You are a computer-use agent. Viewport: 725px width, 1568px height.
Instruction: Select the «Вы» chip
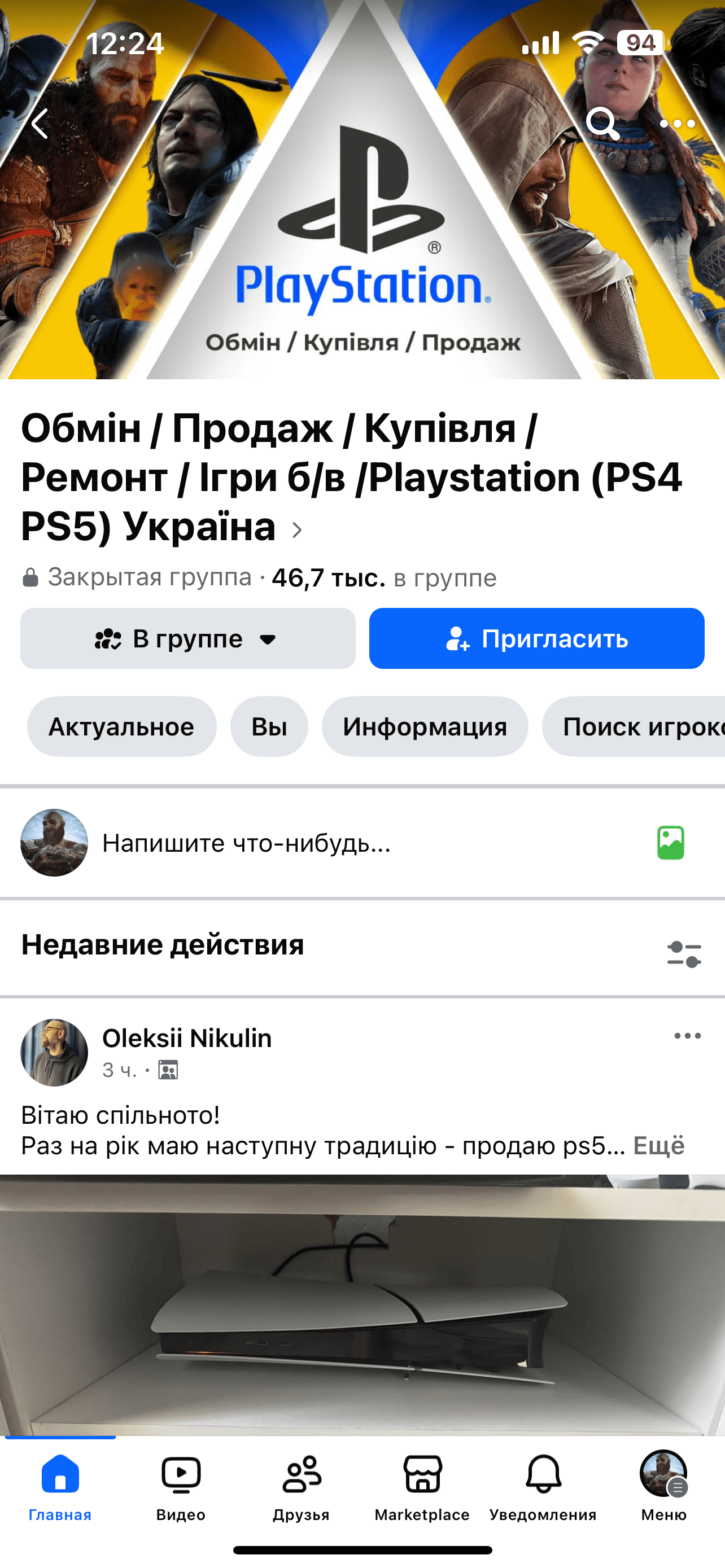[x=269, y=727]
